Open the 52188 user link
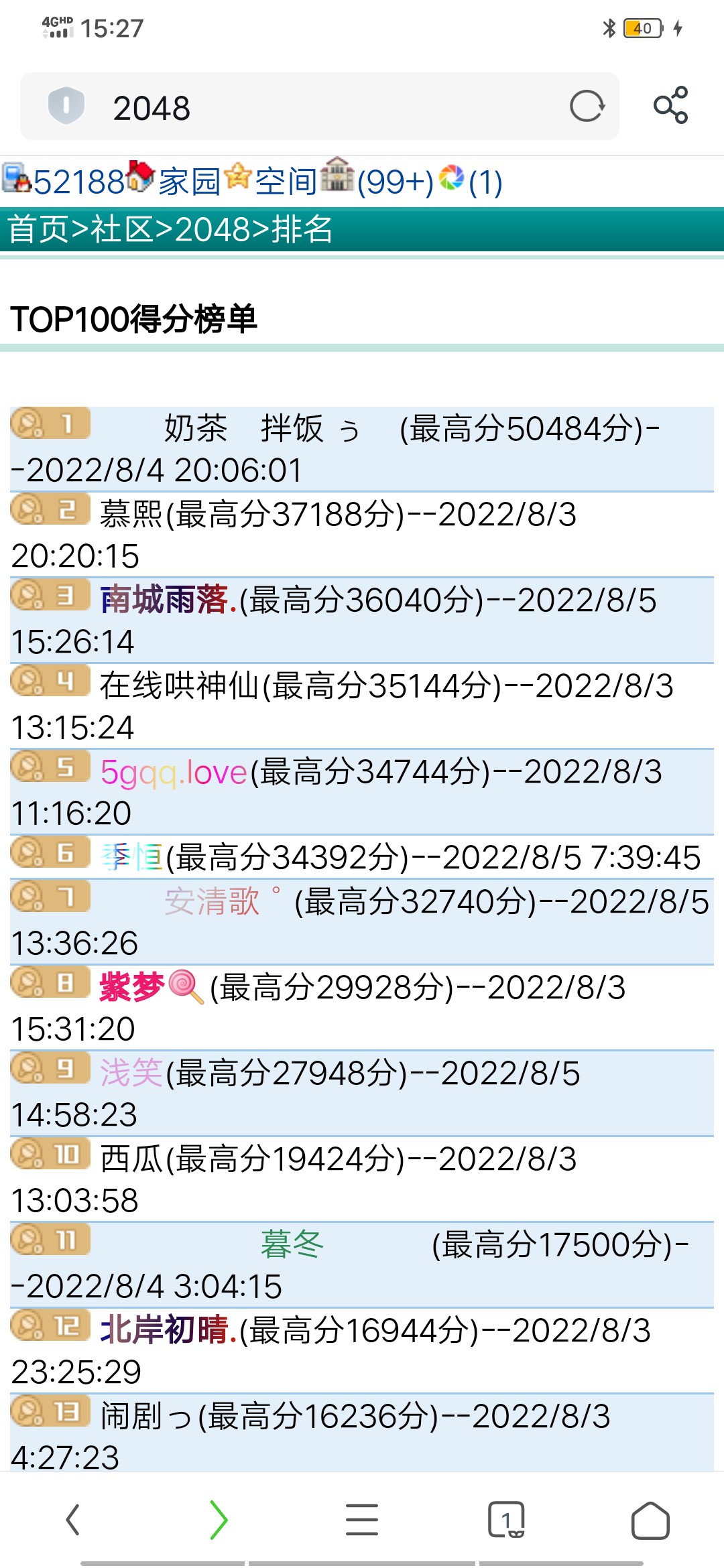 pyautogui.click(x=78, y=182)
